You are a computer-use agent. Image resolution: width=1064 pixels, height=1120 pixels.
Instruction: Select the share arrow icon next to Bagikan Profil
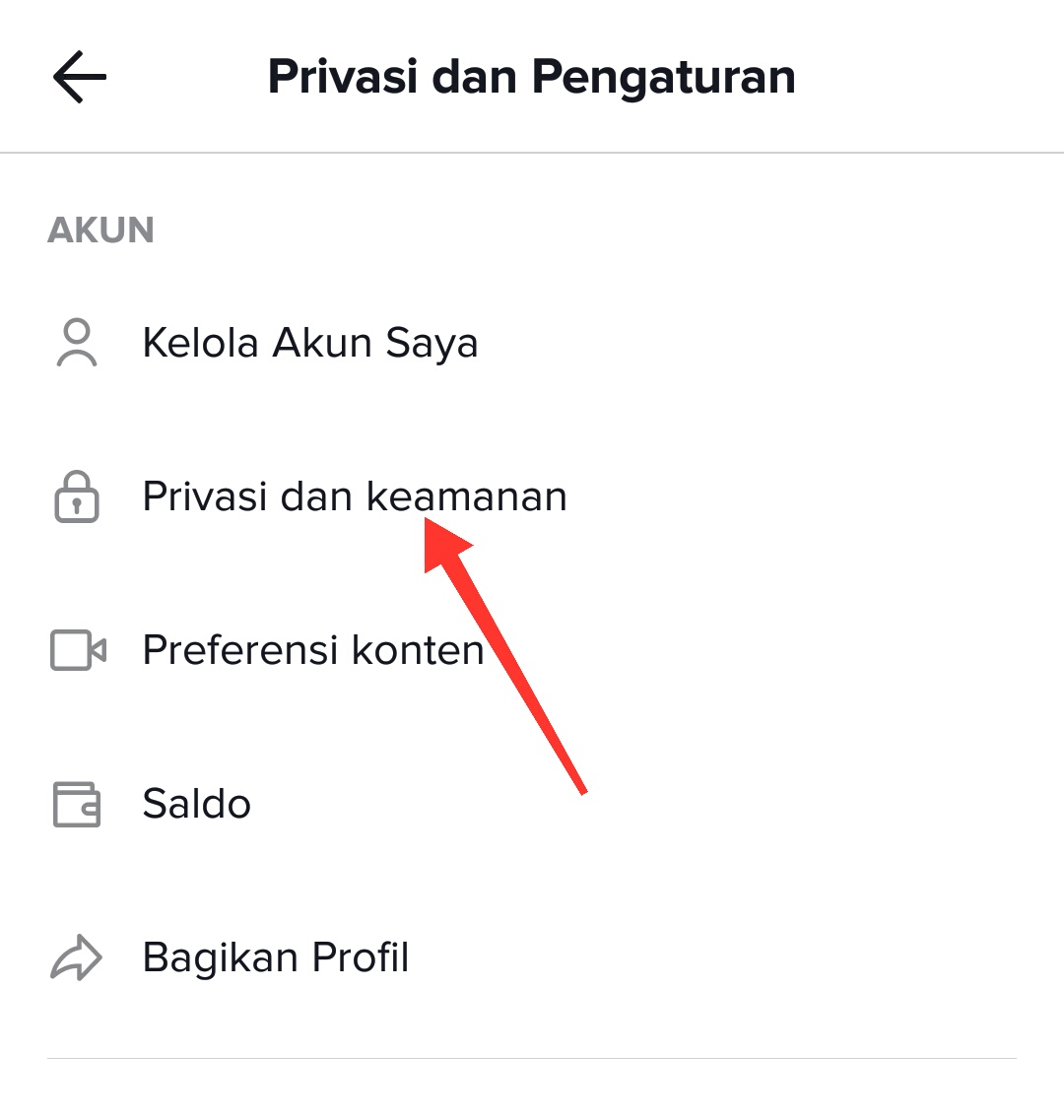tap(76, 955)
